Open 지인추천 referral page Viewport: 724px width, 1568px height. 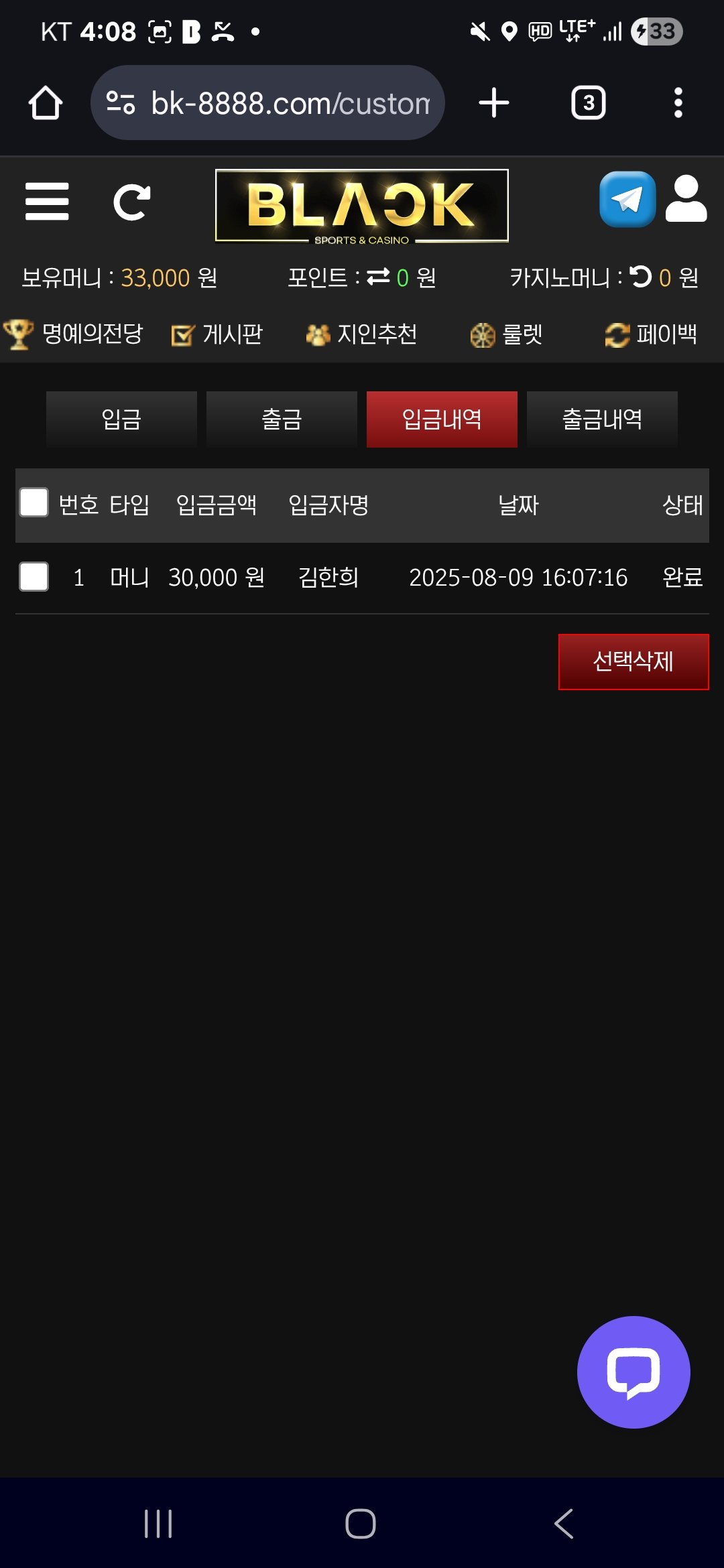point(362,334)
